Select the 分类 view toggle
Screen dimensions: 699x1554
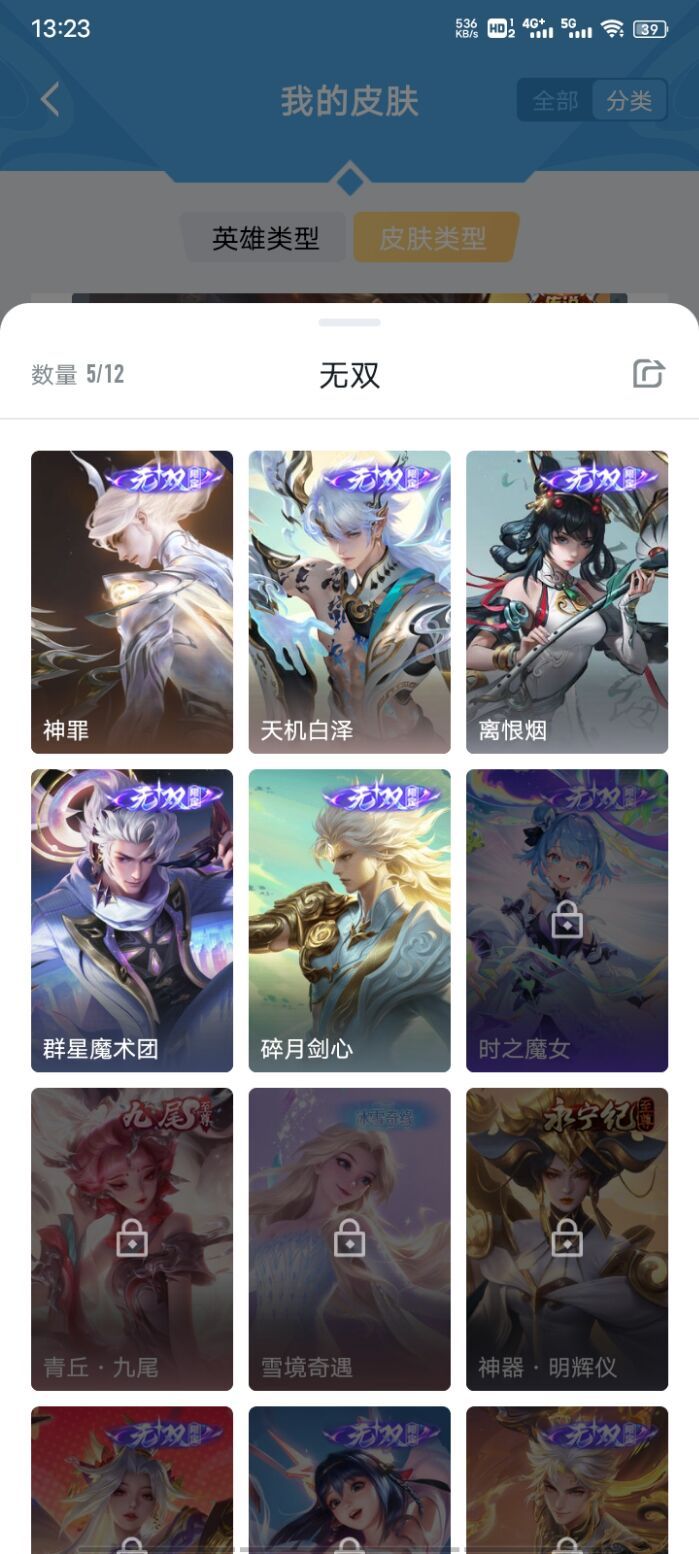(x=629, y=101)
